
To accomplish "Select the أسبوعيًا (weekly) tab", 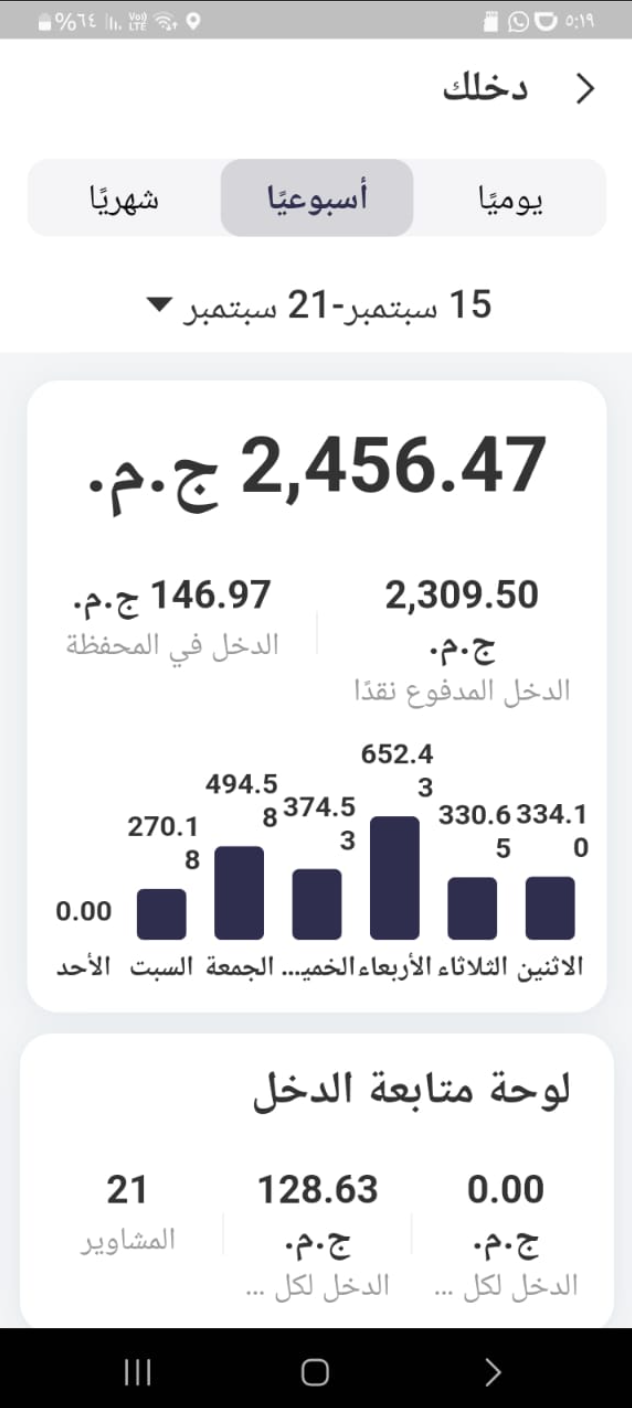I will tap(317, 198).
